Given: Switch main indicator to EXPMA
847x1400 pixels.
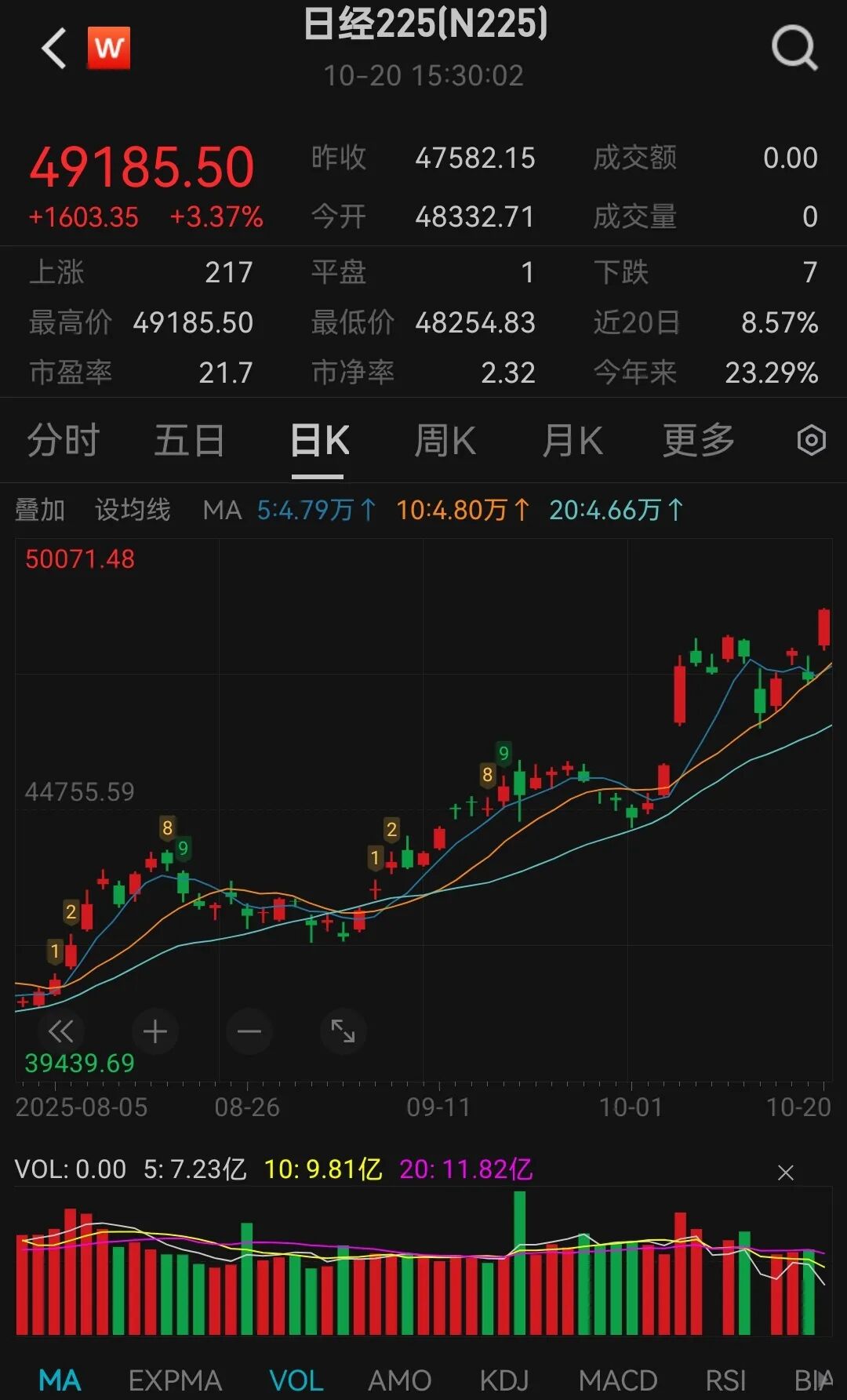Looking at the screenshot, I should tap(175, 1380).
